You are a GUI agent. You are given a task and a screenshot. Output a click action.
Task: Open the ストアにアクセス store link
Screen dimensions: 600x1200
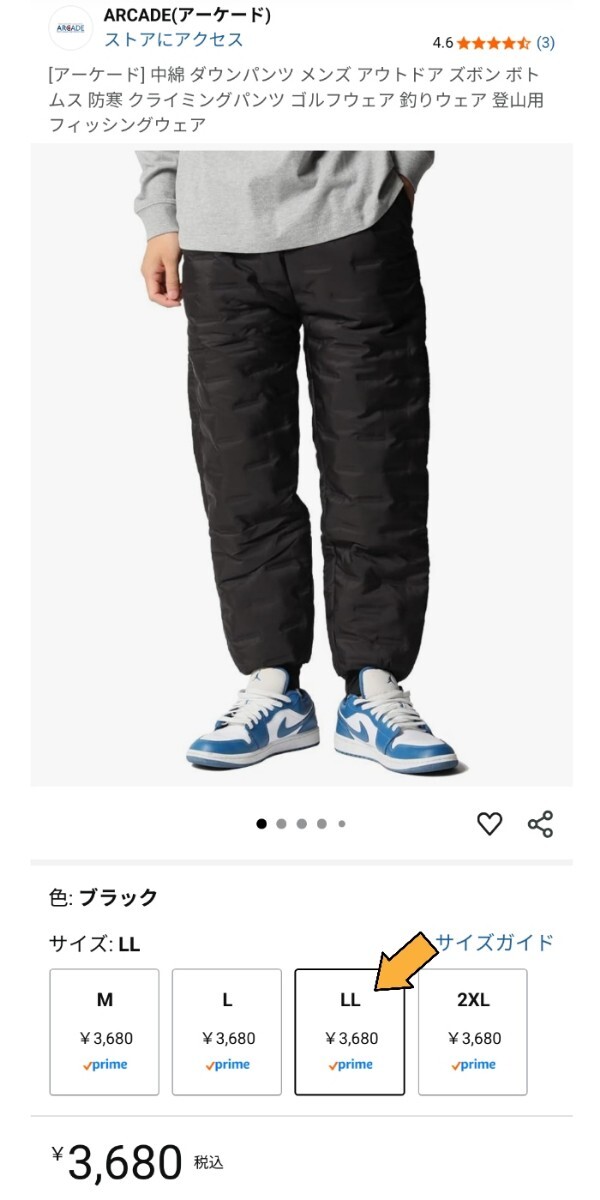[x=174, y=40]
